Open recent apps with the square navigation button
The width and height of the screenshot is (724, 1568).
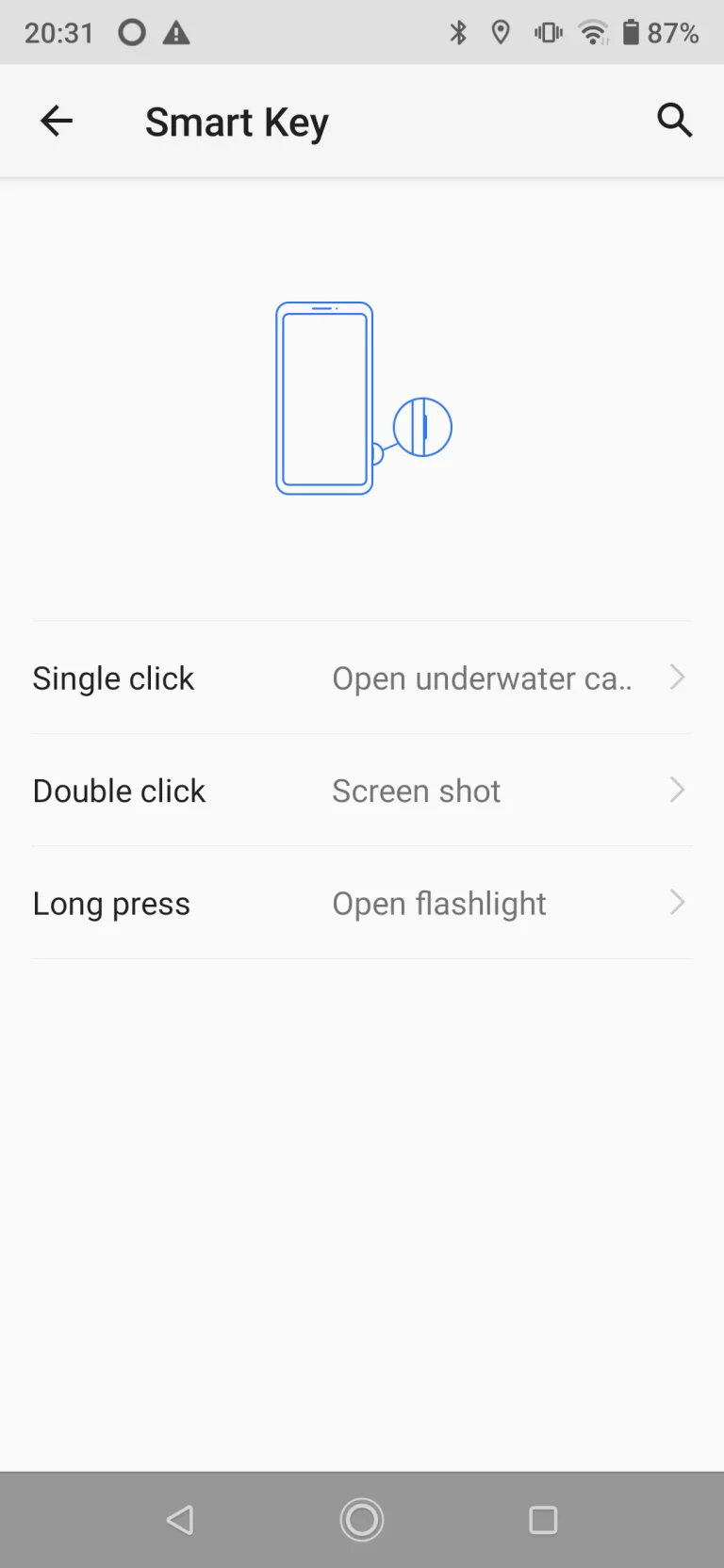[x=543, y=1519]
